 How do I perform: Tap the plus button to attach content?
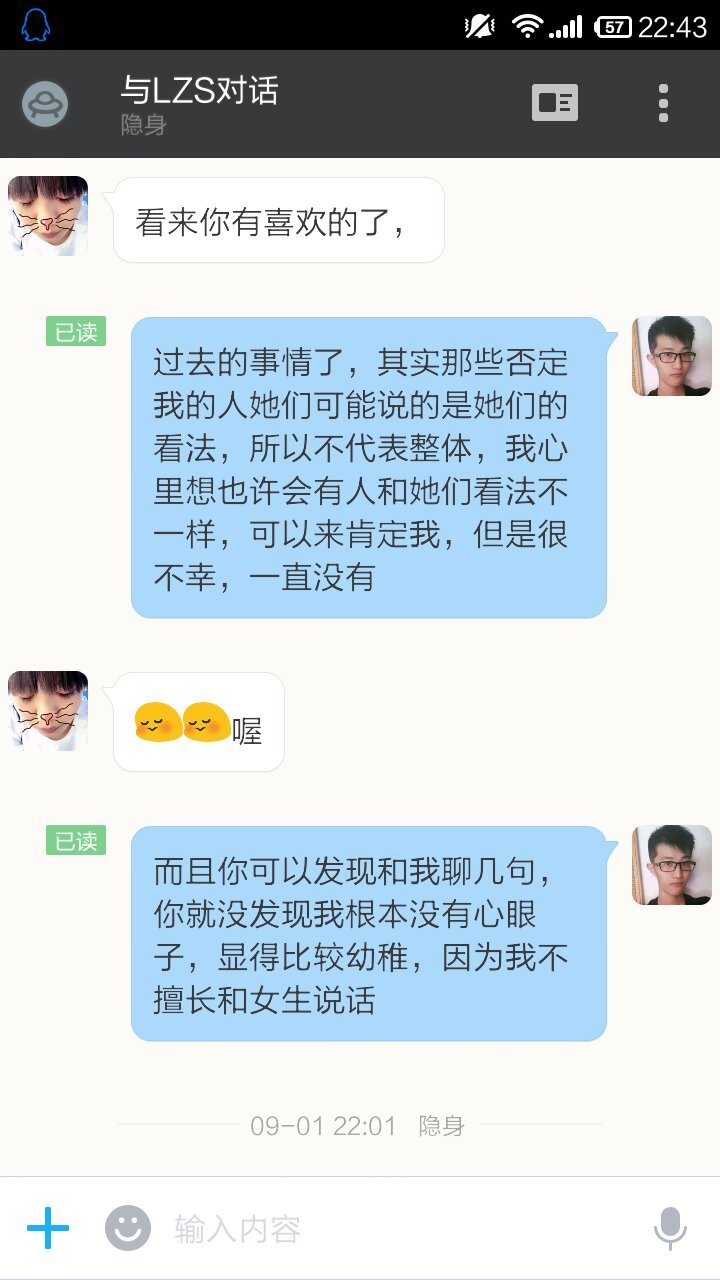48,1228
